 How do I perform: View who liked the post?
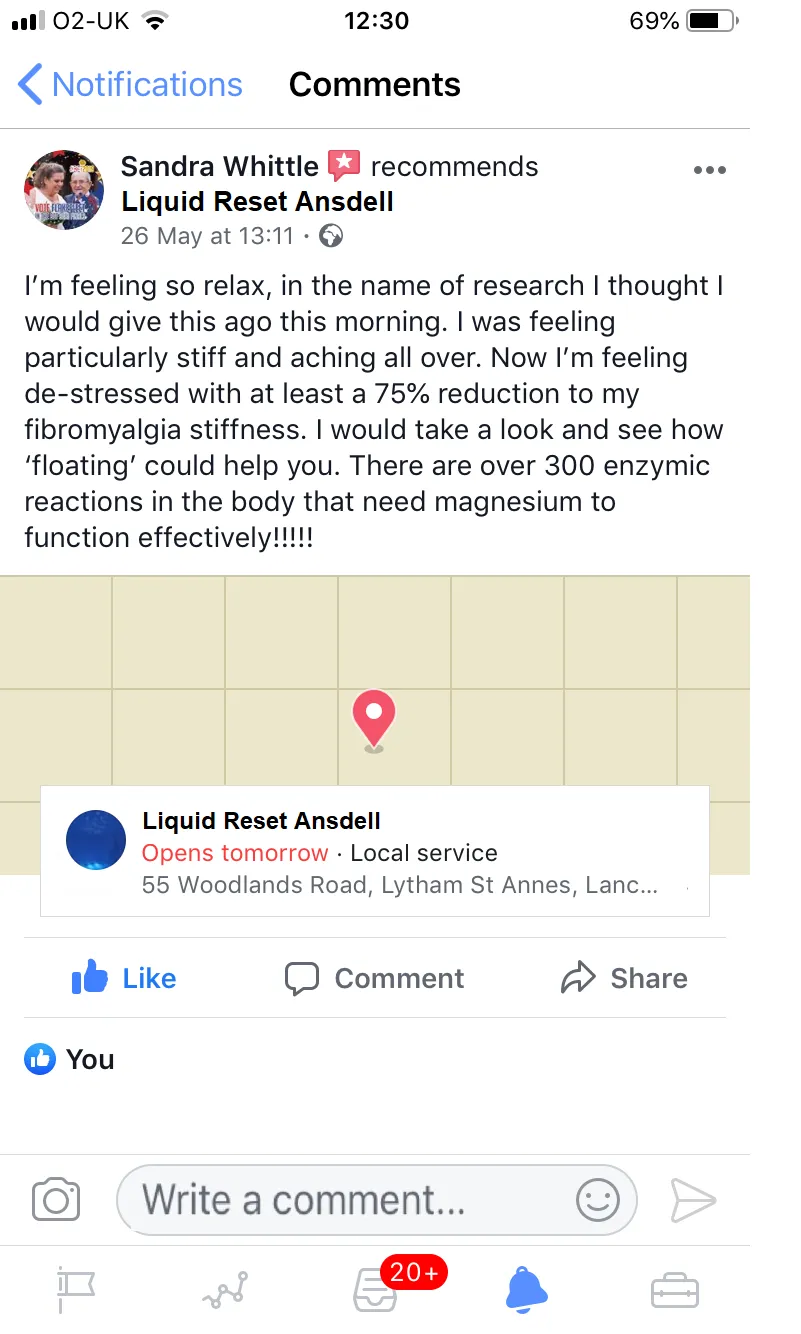point(70,1059)
